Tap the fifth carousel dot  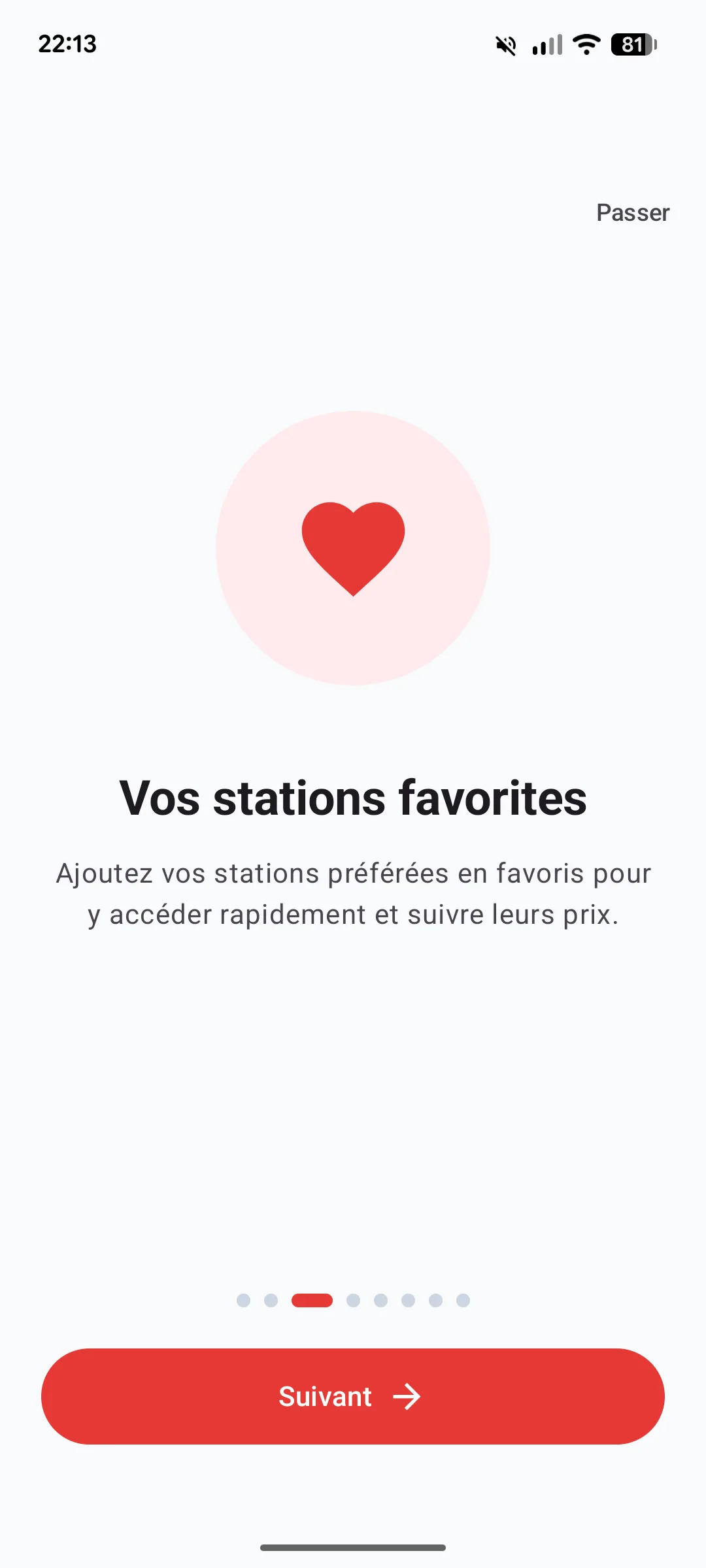pos(380,1300)
